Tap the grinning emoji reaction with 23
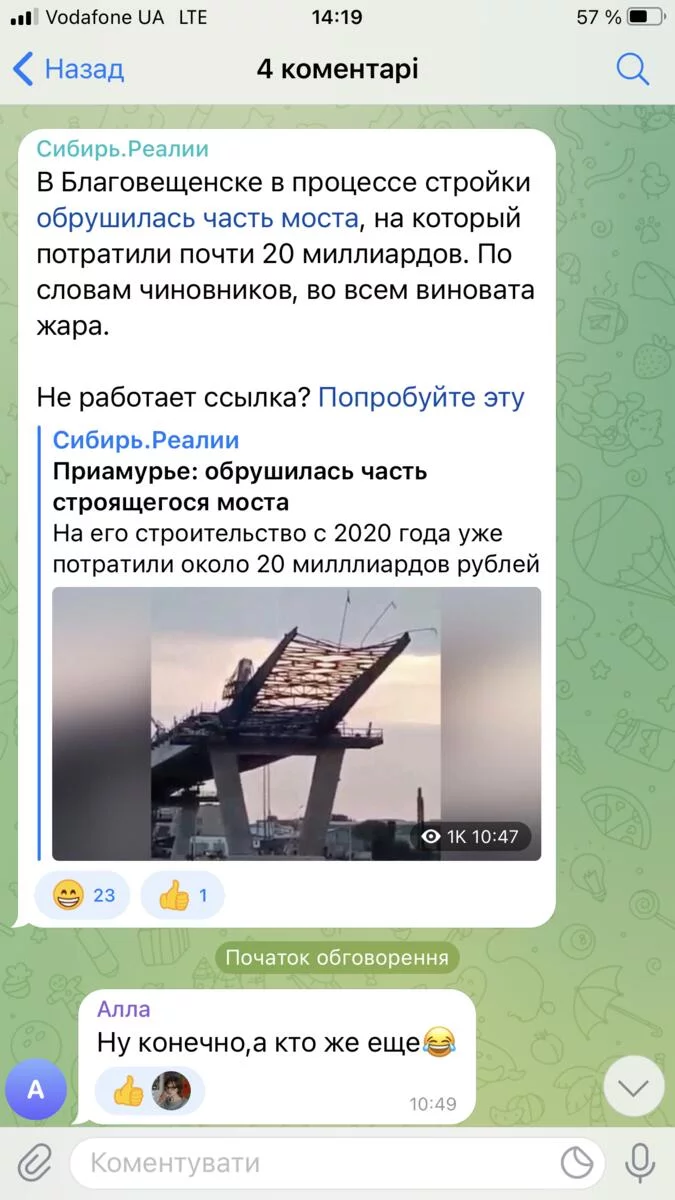Image resolution: width=675 pixels, height=1200 pixels. pyautogui.click(x=82, y=895)
